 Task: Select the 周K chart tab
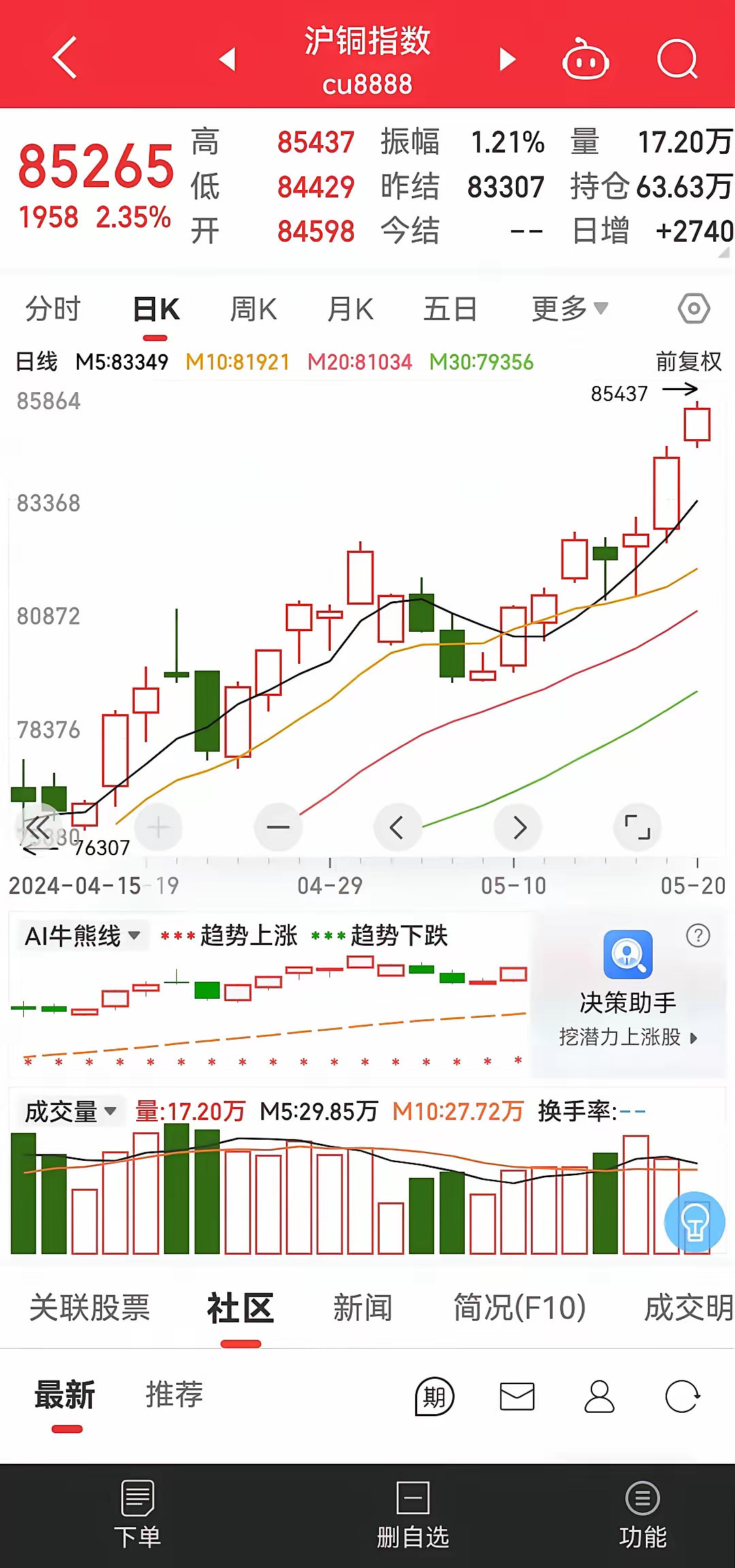click(253, 309)
